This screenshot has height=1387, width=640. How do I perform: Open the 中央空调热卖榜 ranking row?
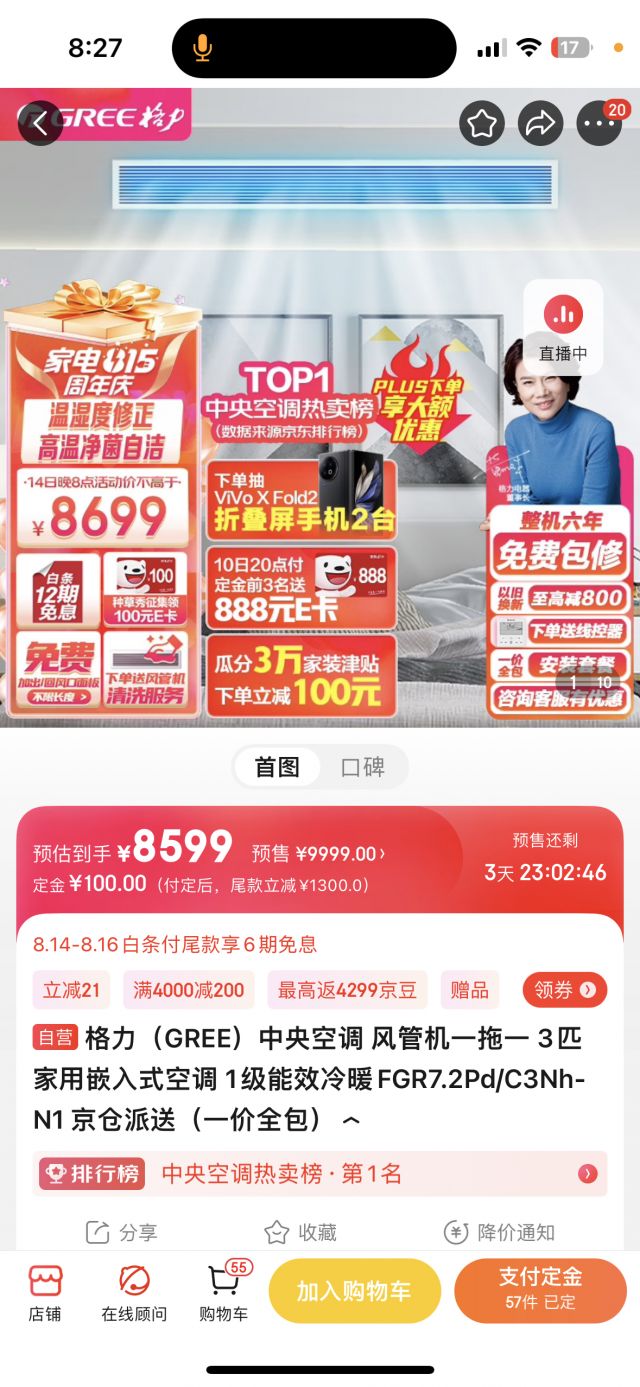[x=320, y=1173]
